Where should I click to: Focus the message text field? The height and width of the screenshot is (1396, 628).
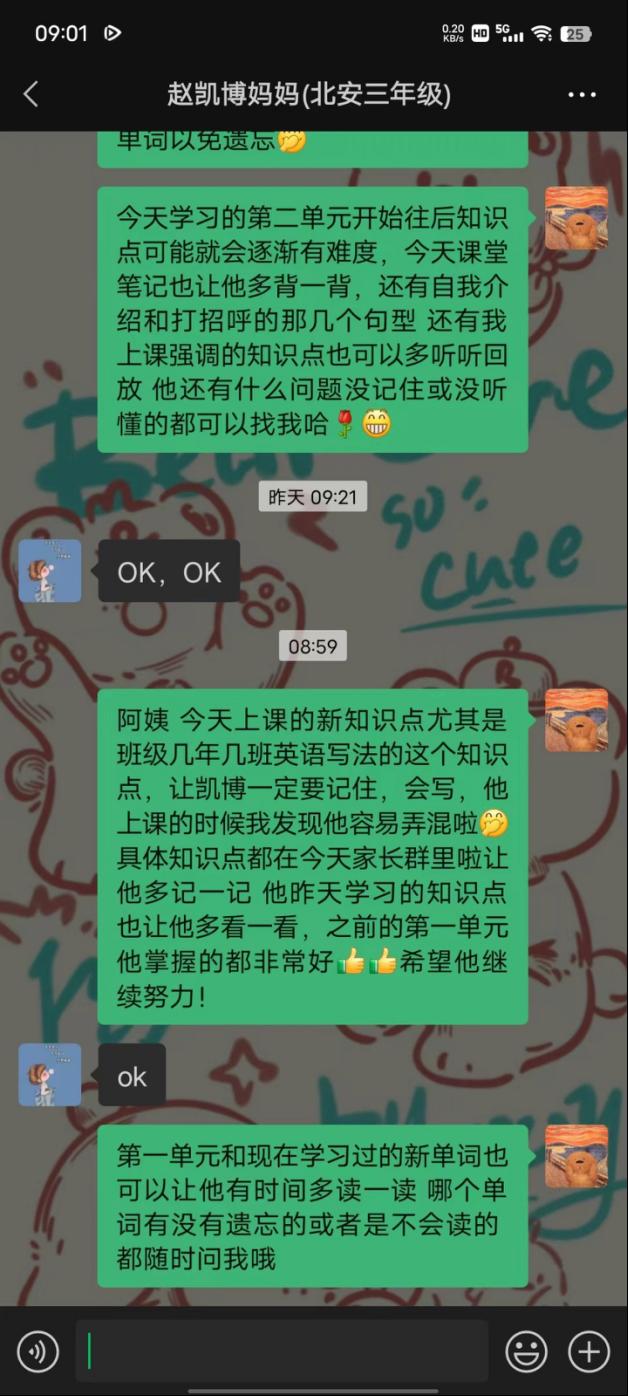click(x=282, y=1352)
